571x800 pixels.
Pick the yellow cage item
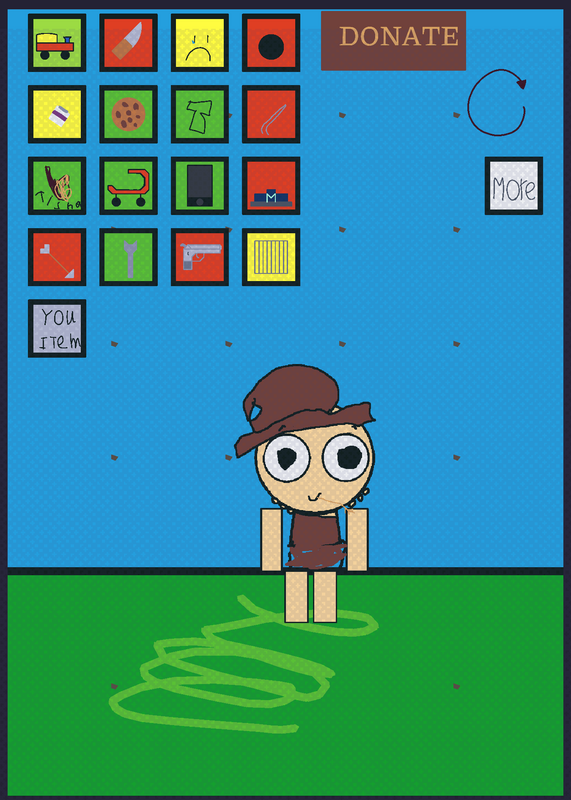271,257
